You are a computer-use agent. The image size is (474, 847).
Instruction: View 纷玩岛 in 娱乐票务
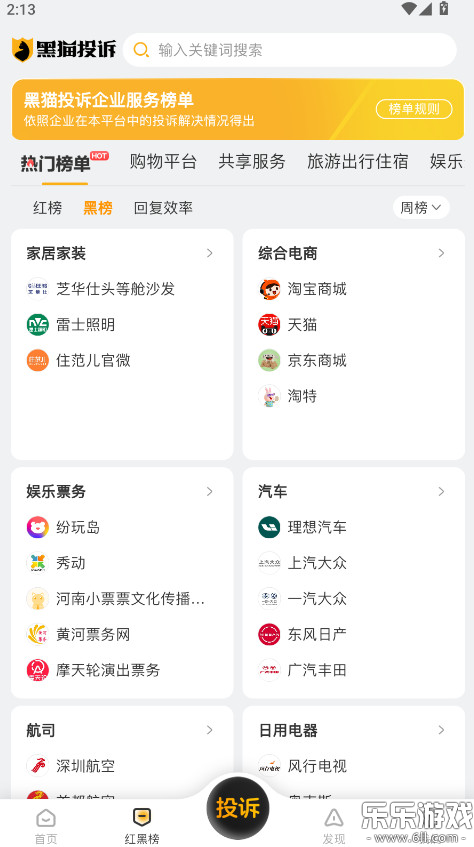tap(63, 527)
